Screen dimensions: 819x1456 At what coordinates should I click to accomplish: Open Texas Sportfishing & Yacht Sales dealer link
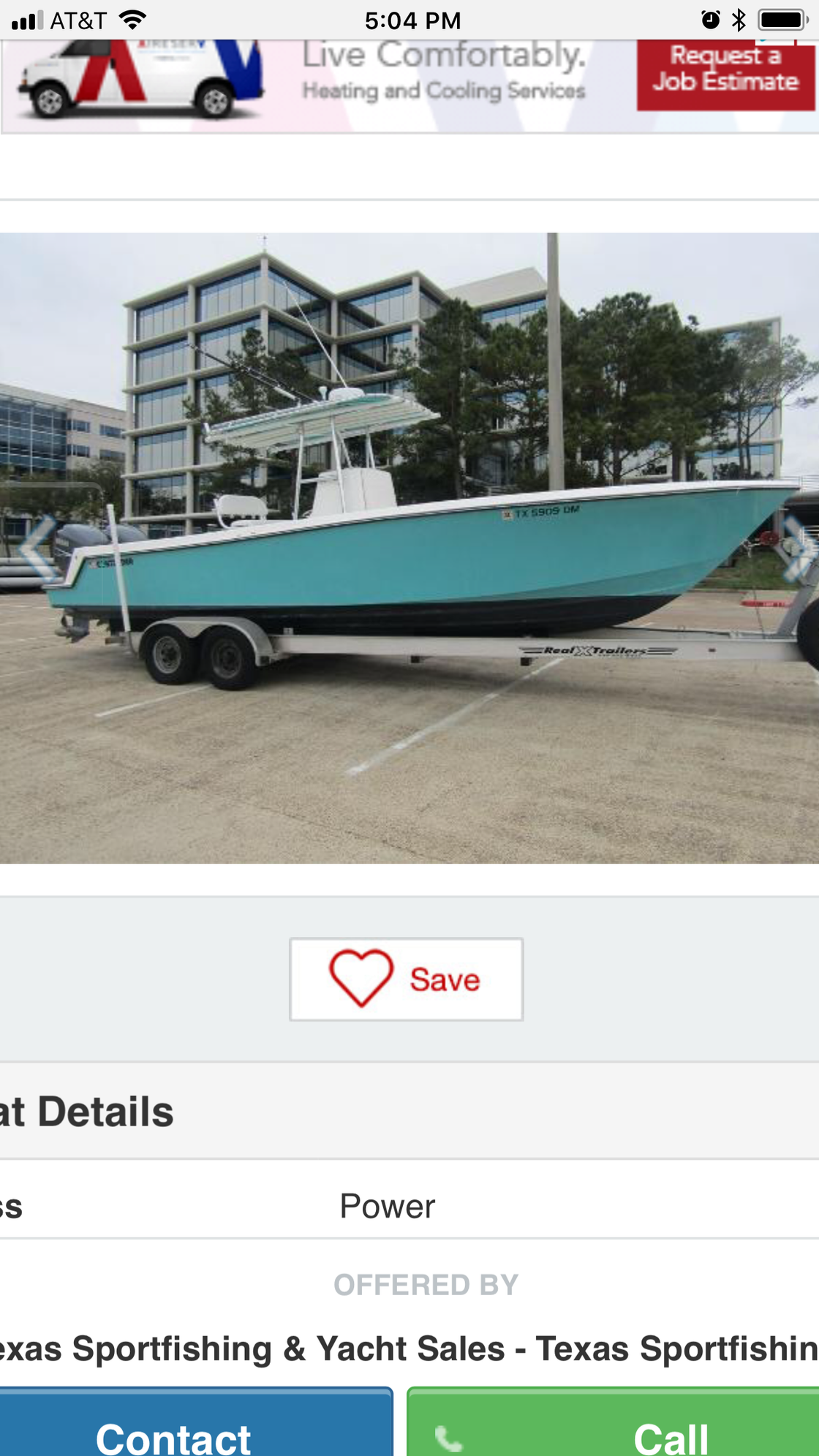pos(409,1348)
